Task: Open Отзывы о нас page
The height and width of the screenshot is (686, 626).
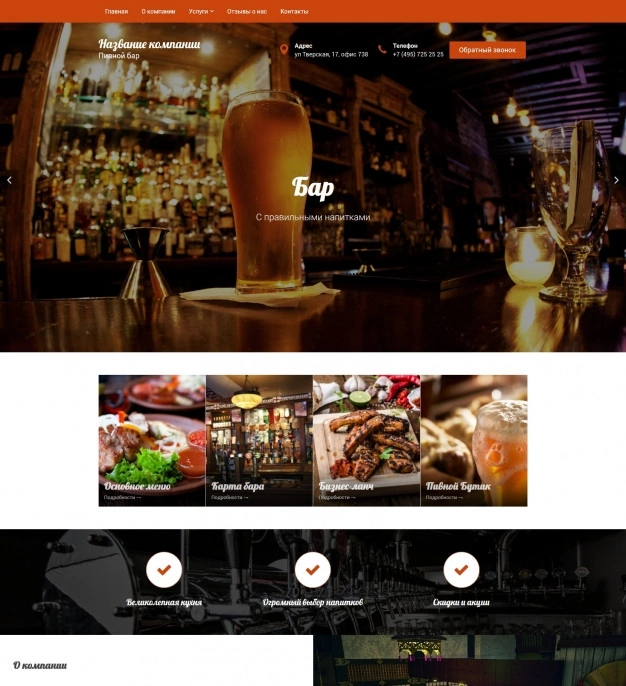Action: 246,11
